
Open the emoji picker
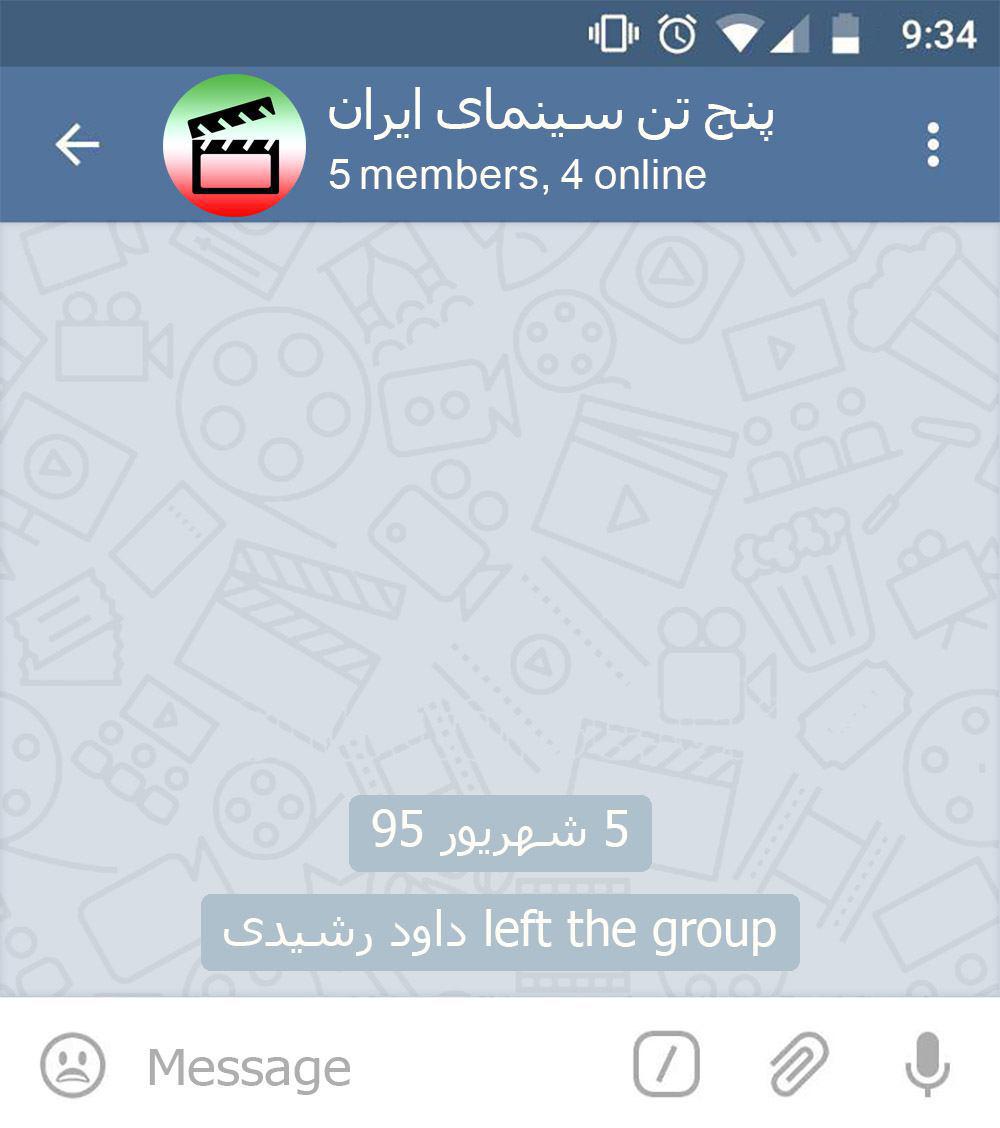(x=73, y=1065)
